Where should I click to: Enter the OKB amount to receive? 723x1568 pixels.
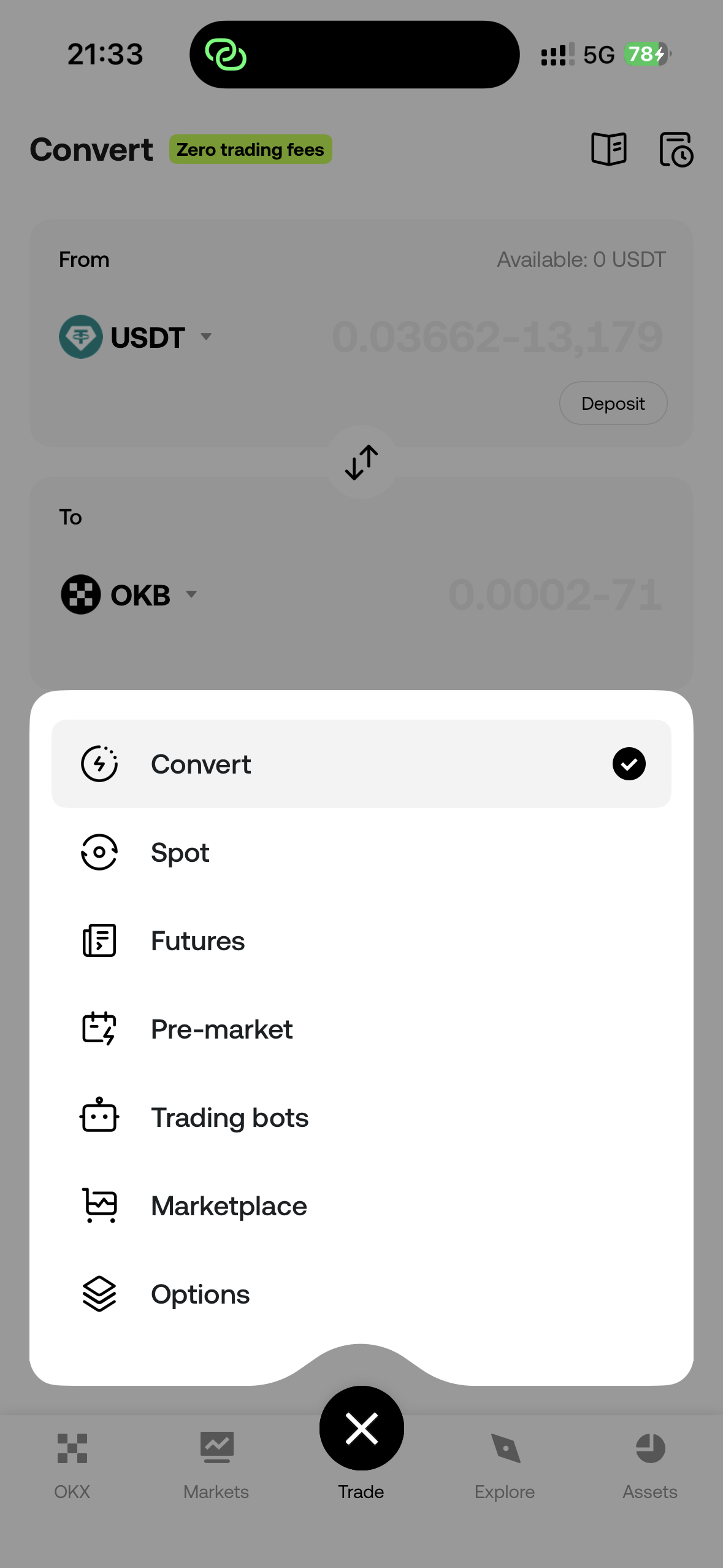coord(554,595)
